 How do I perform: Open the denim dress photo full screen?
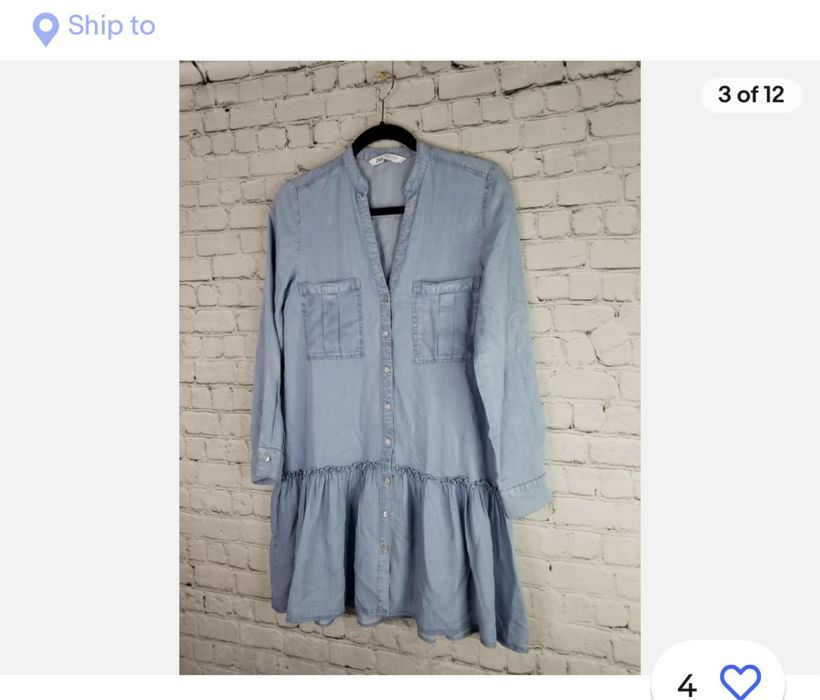[x=409, y=366]
